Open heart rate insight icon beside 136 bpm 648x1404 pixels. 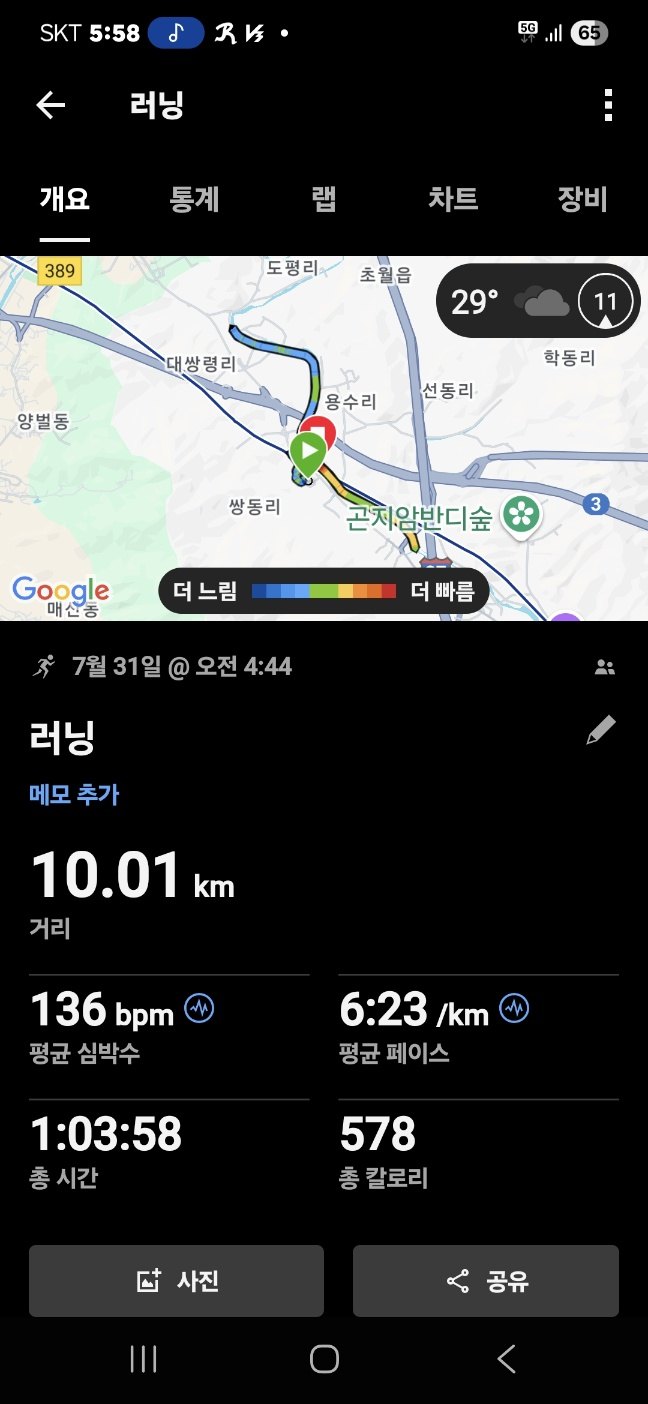click(200, 1008)
